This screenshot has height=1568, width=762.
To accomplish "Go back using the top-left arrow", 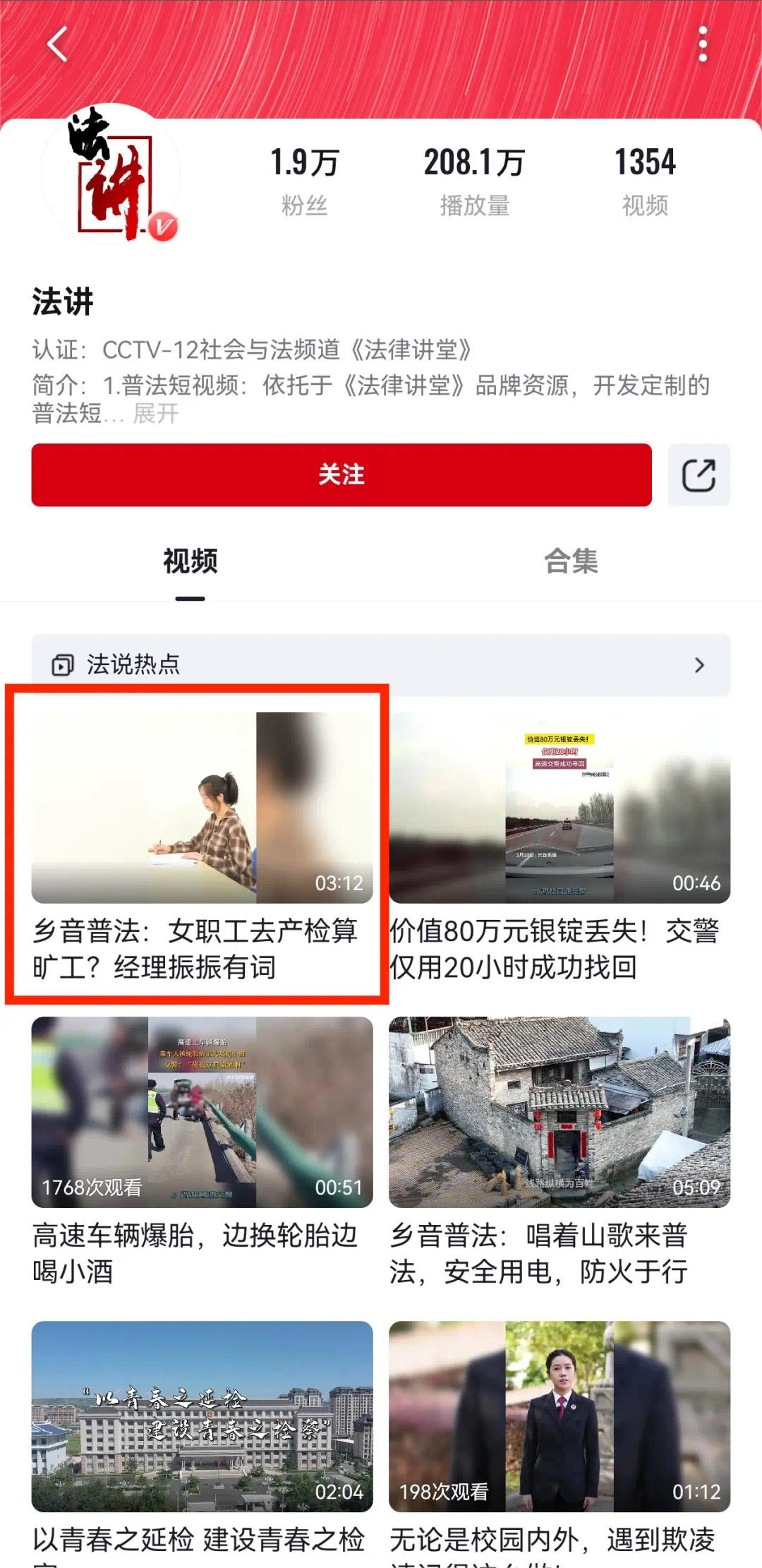I will 58,44.
